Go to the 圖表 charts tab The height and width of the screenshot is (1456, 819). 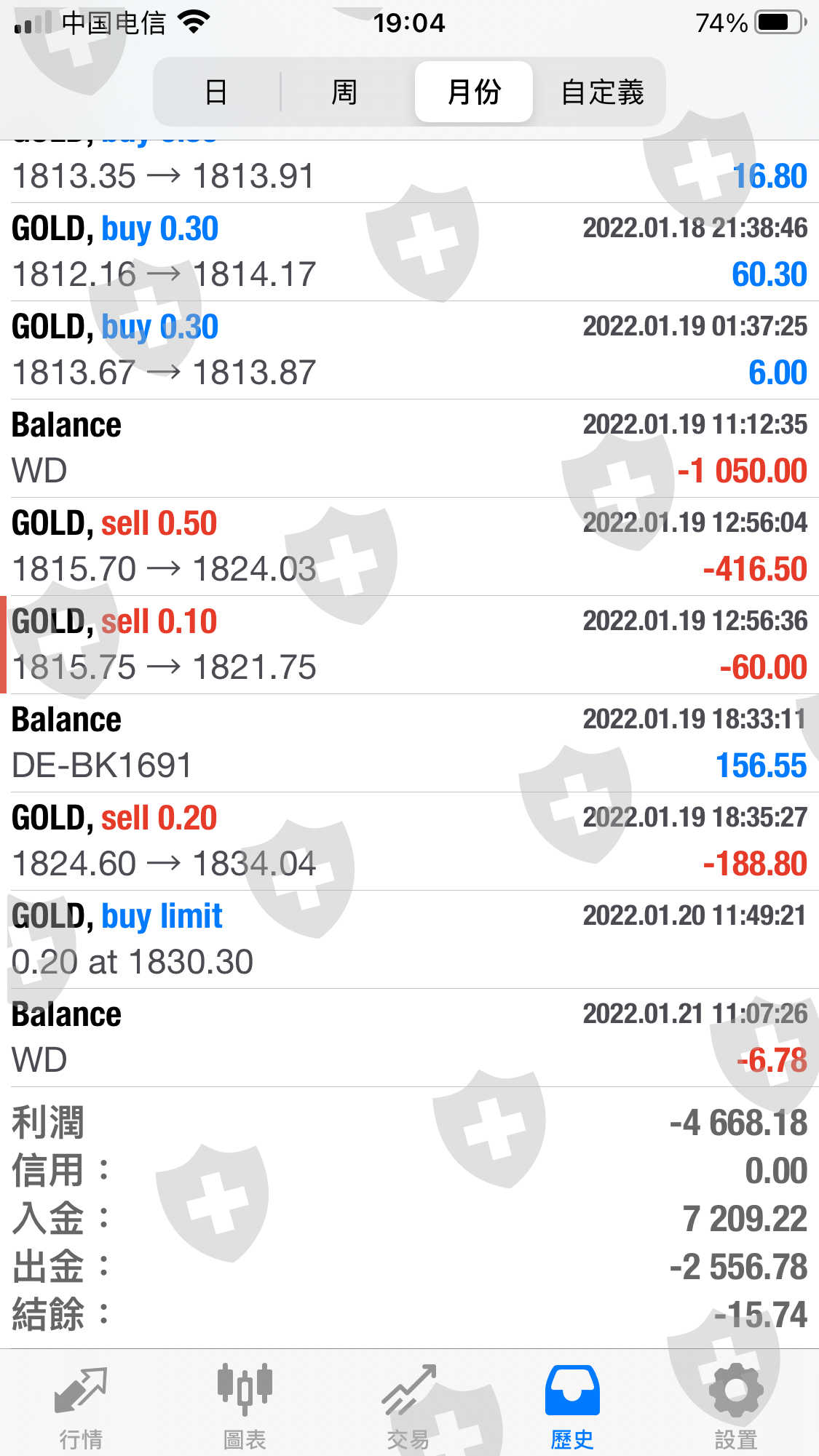(x=245, y=1406)
